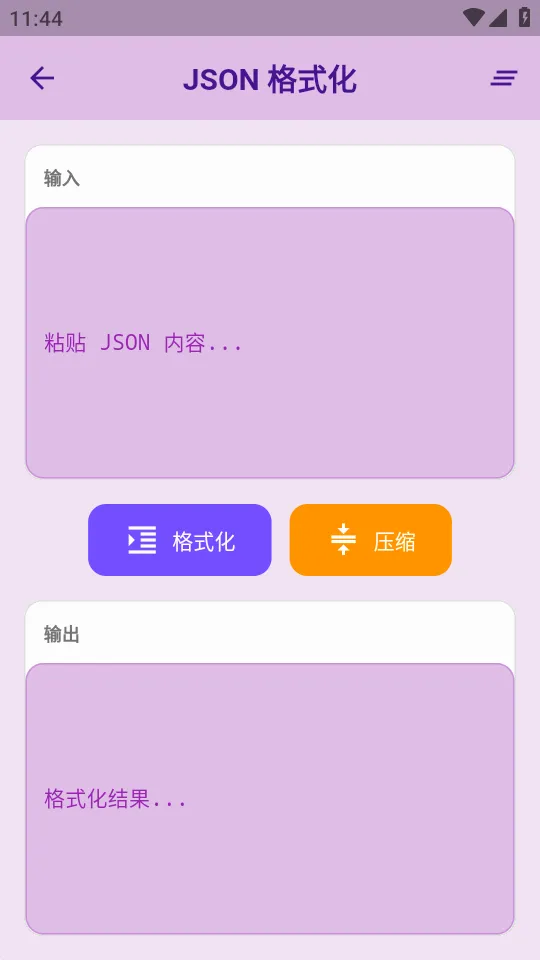540x960 pixels.
Task: Tap the 压缩 compress button
Action: pyautogui.click(x=370, y=540)
